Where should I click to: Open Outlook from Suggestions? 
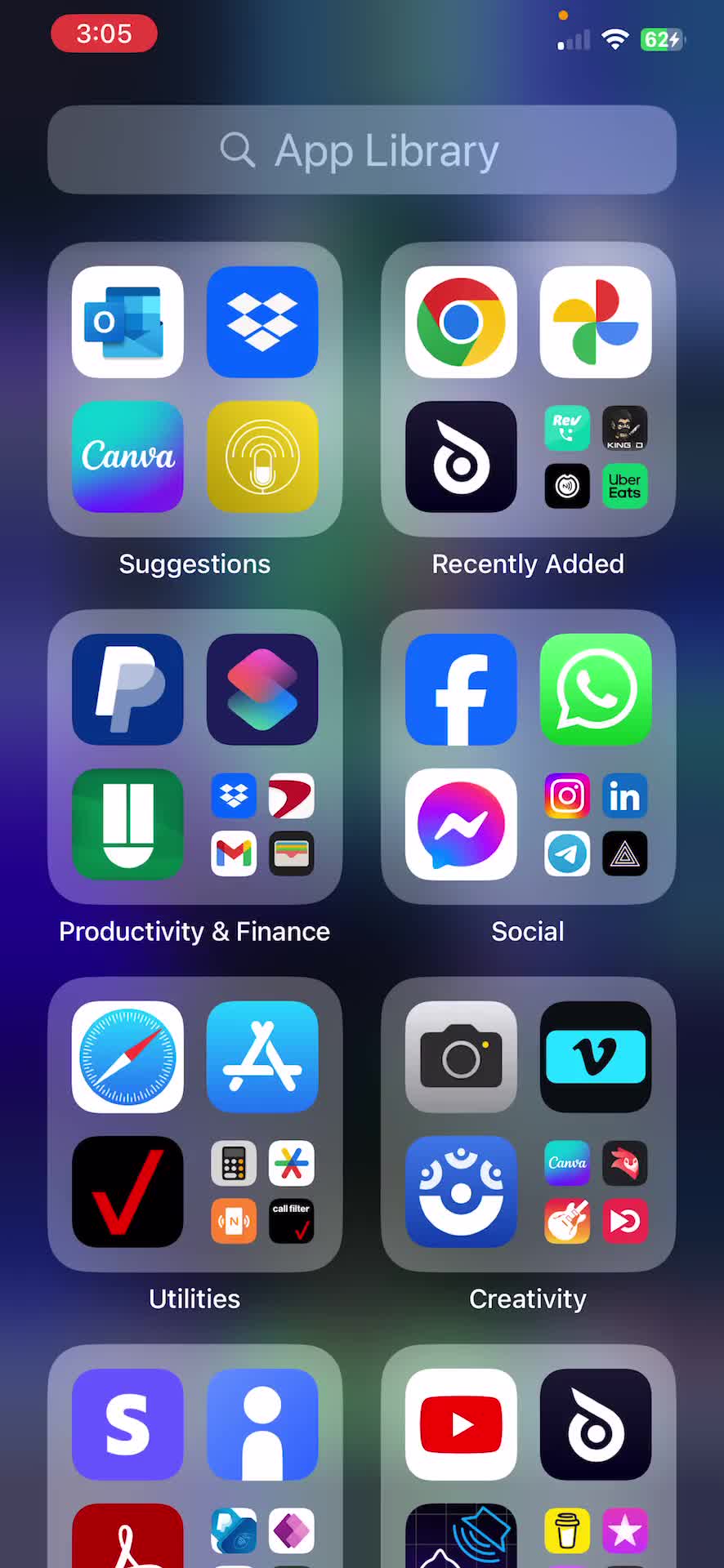point(127,322)
